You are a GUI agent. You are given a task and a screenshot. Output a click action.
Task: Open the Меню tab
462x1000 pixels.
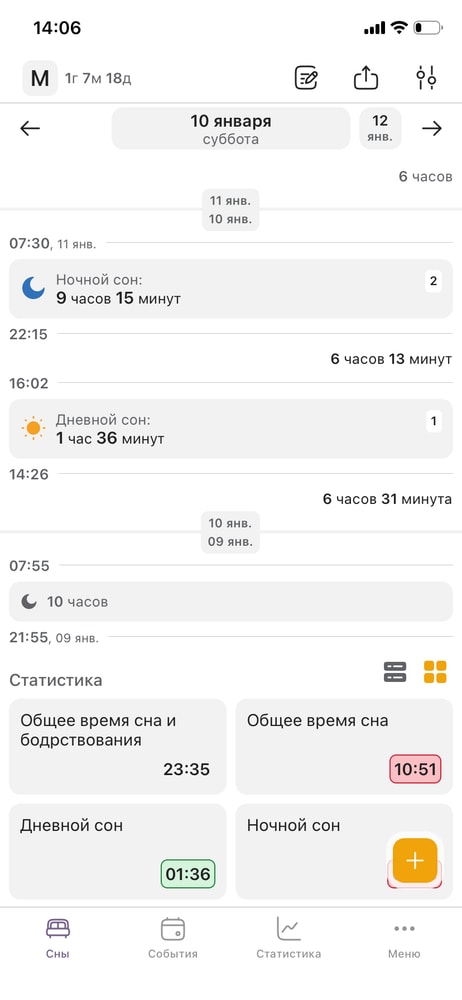coord(404,938)
